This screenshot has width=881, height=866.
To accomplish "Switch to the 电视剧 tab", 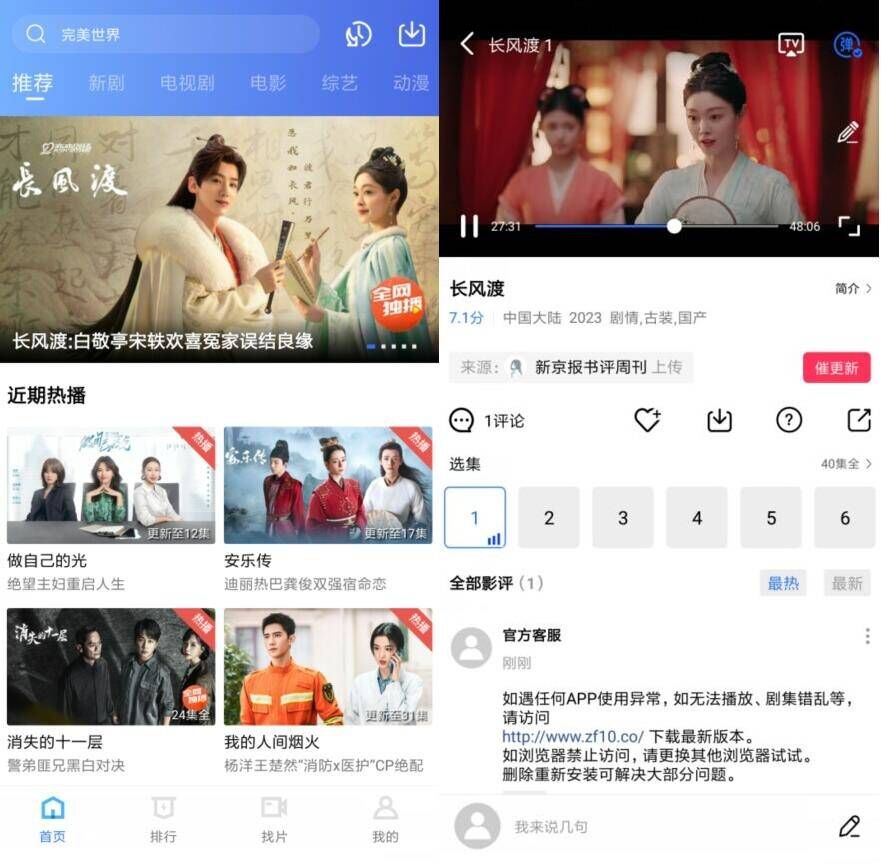I will [187, 83].
